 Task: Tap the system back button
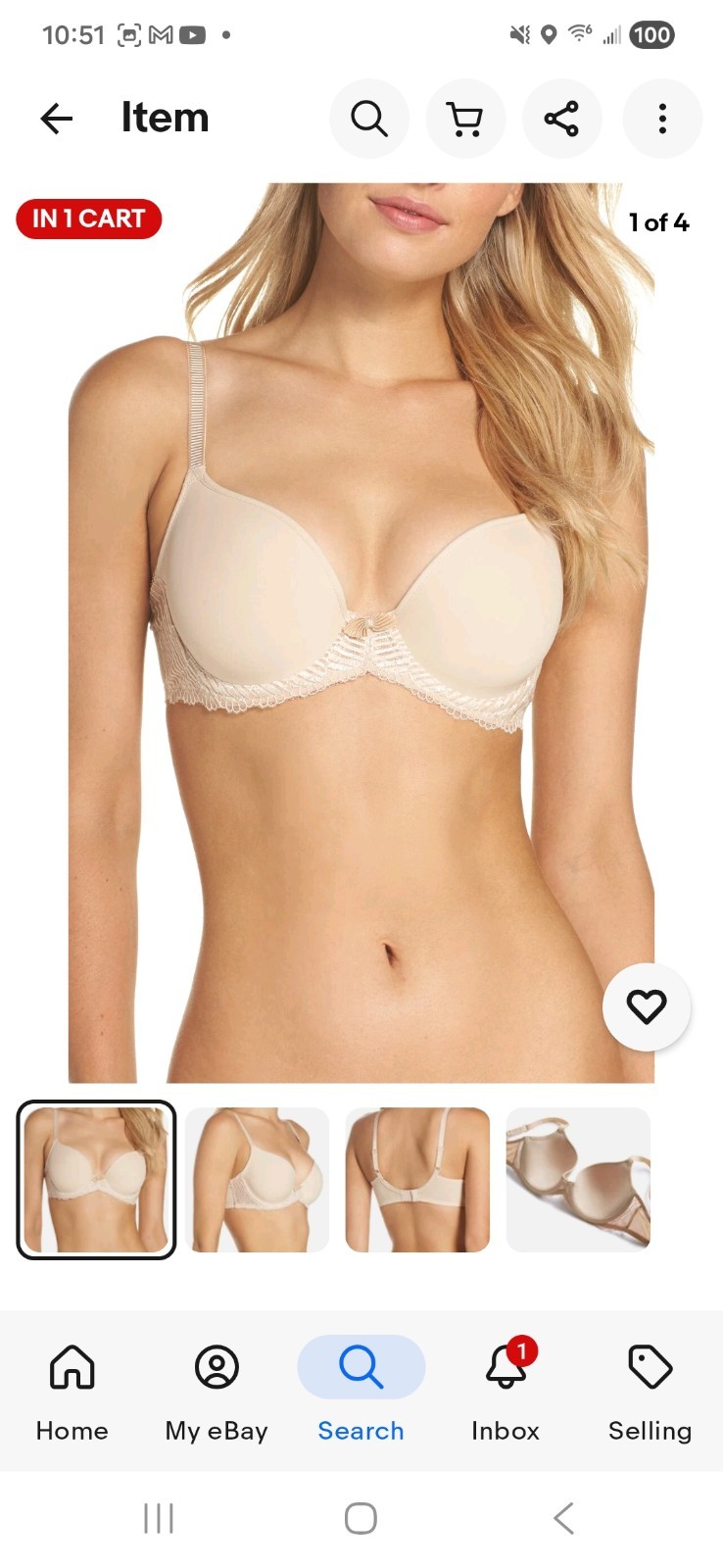(563, 1518)
